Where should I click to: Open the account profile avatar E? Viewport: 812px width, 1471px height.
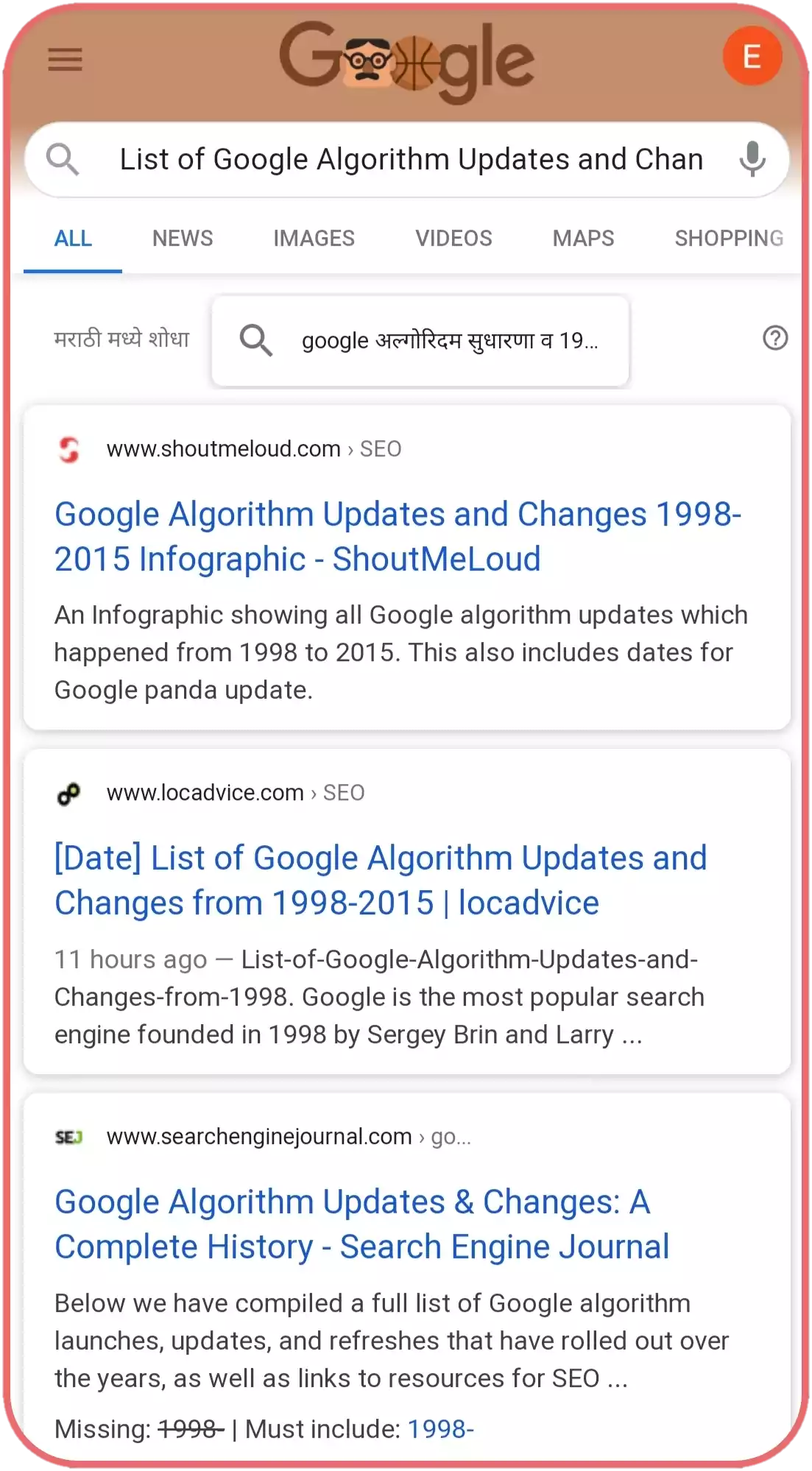[x=752, y=56]
